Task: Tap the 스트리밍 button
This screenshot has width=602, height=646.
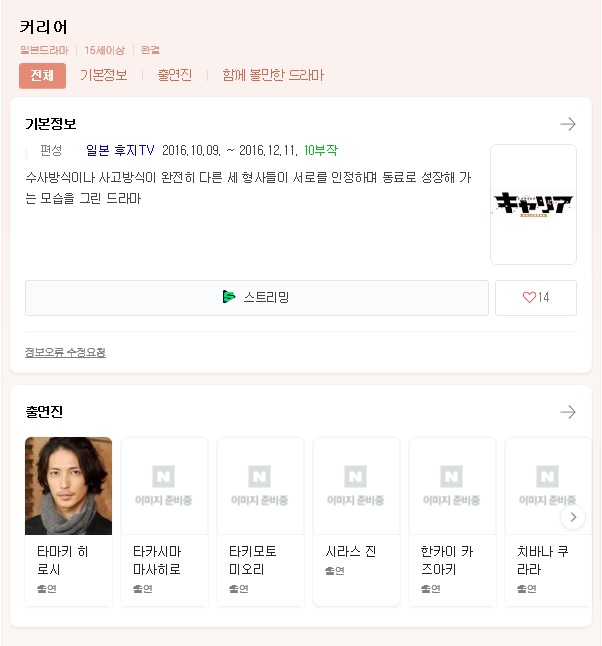Action: 256,297
